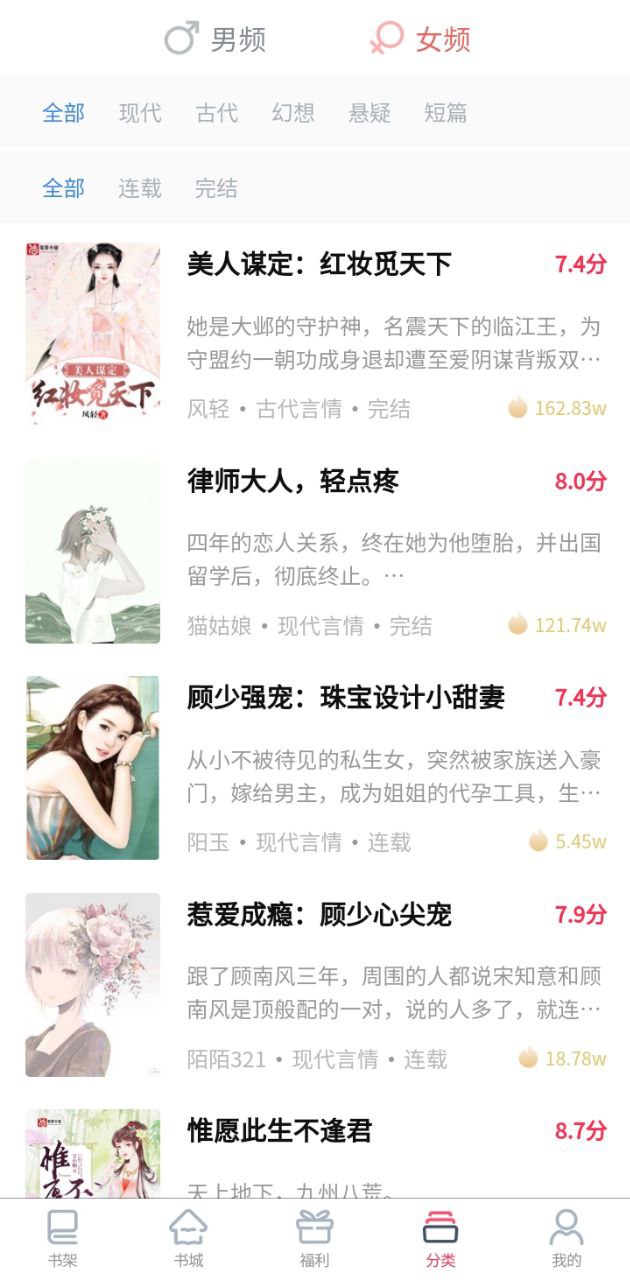Filter by 古代 category
The height and width of the screenshot is (1280, 630).
pyautogui.click(x=217, y=113)
